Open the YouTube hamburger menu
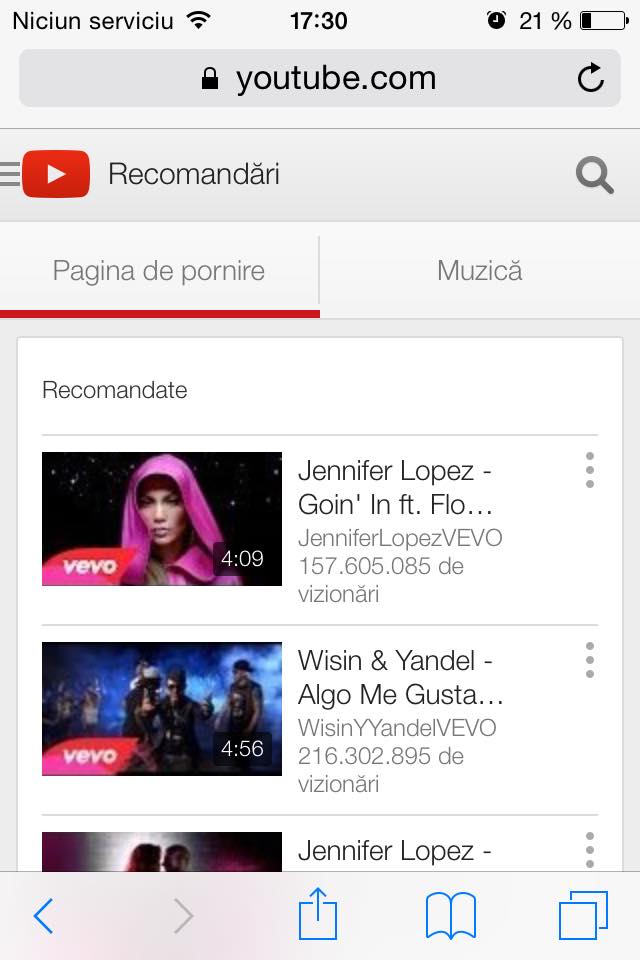The image size is (640, 960). coord(10,174)
